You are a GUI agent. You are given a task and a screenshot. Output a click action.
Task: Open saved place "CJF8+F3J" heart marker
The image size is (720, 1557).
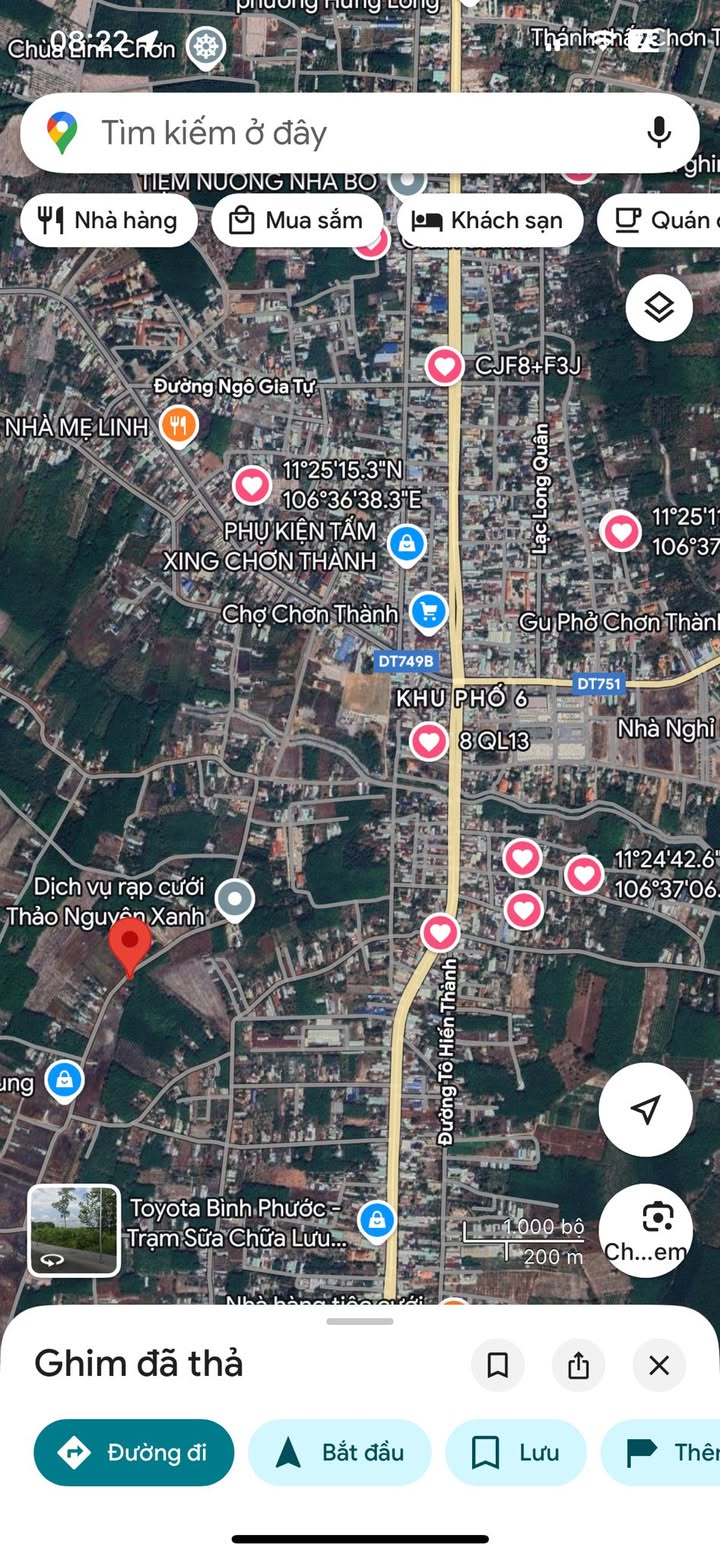pyautogui.click(x=445, y=366)
